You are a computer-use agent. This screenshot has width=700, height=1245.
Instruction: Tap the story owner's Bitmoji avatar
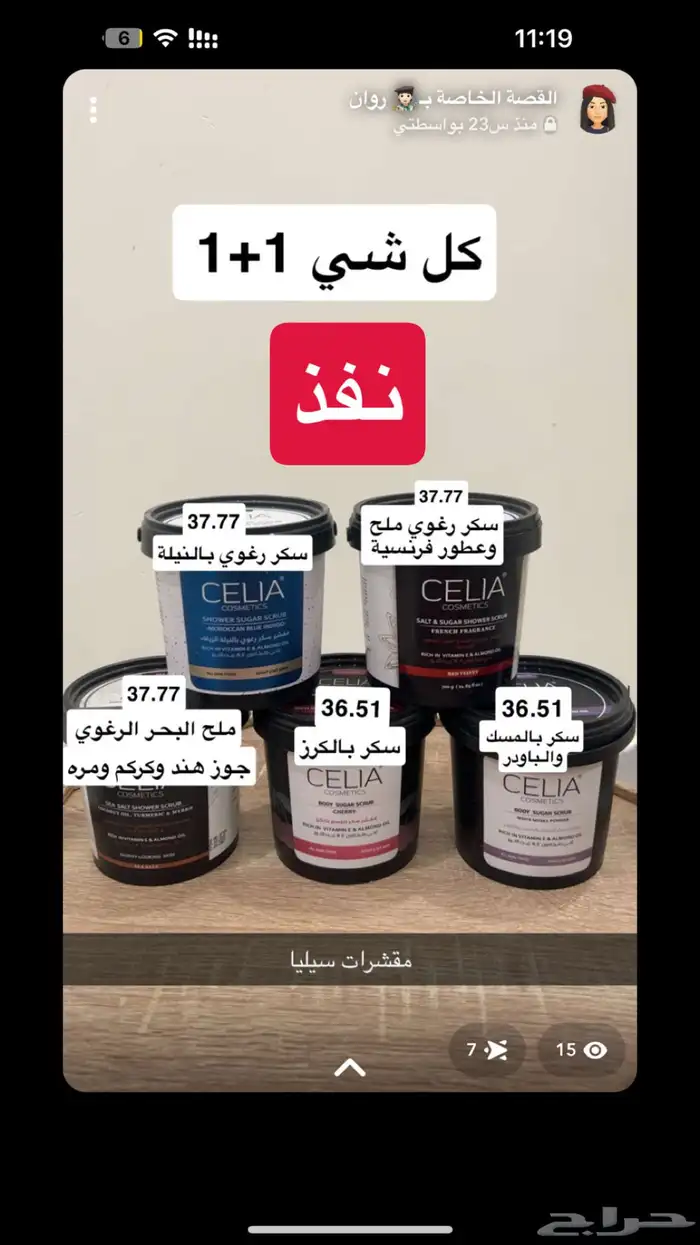pyautogui.click(x=597, y=109)
